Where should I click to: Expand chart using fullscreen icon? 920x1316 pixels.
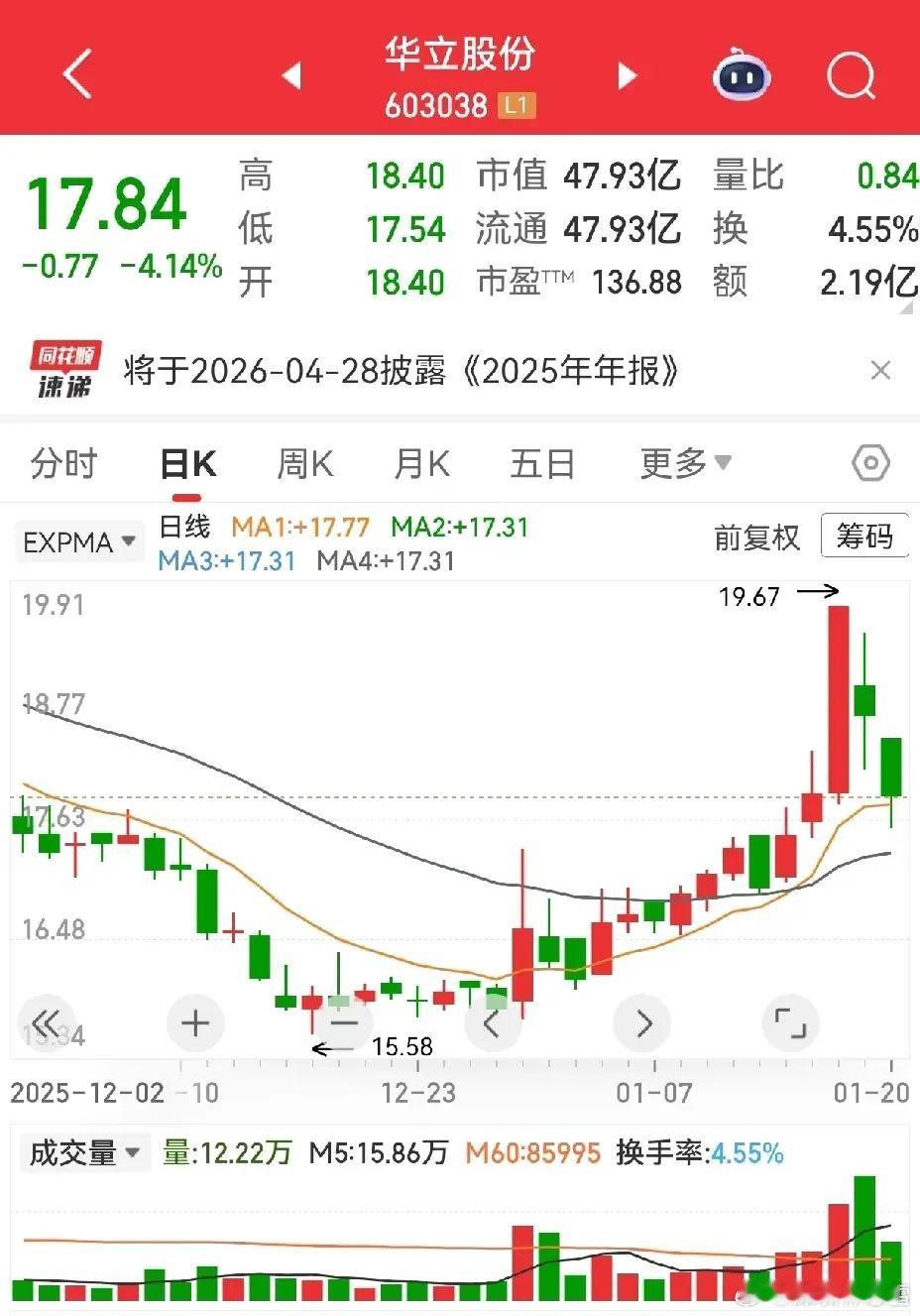(x=790, y=1022)
